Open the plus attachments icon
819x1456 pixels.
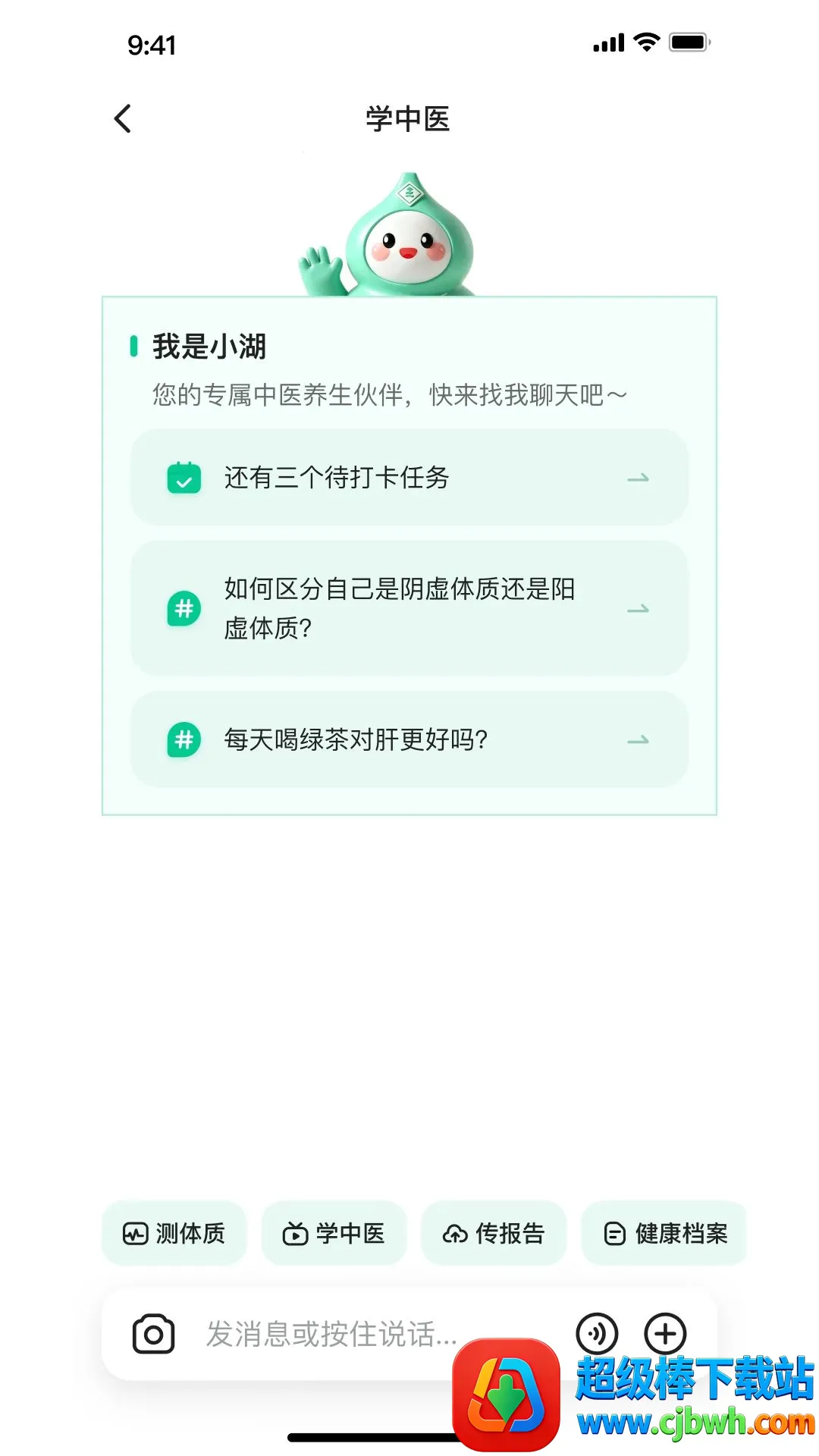pos(665,1333)
